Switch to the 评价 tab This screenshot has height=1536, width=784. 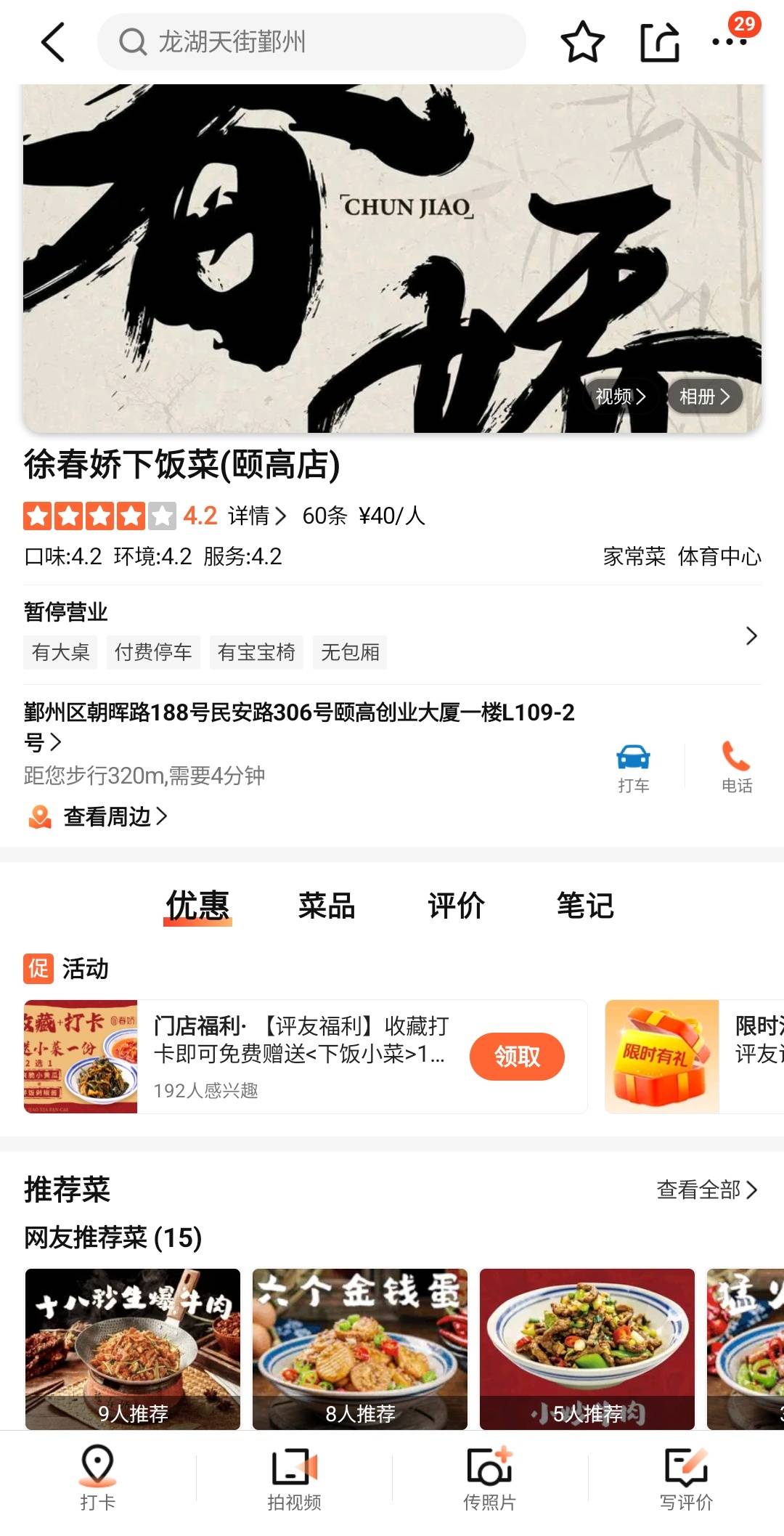coord(456,906)
